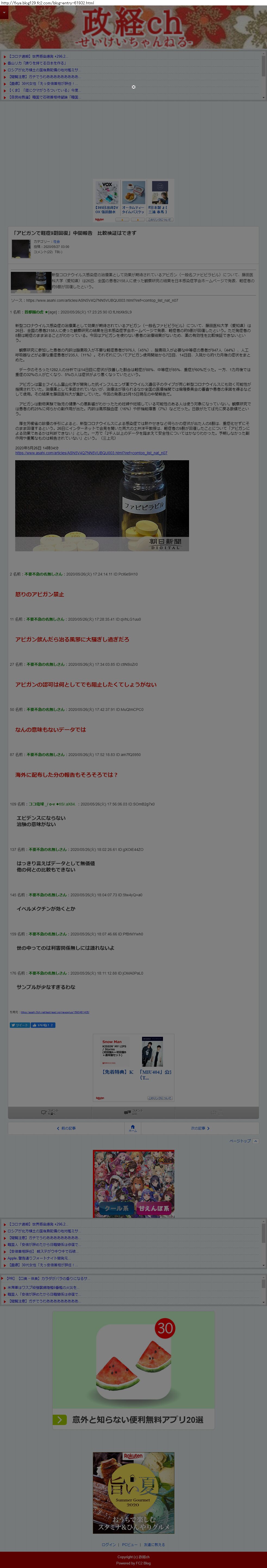Open the asahi.com article link under the text
Screen dimensions: 267x1568
91,453
